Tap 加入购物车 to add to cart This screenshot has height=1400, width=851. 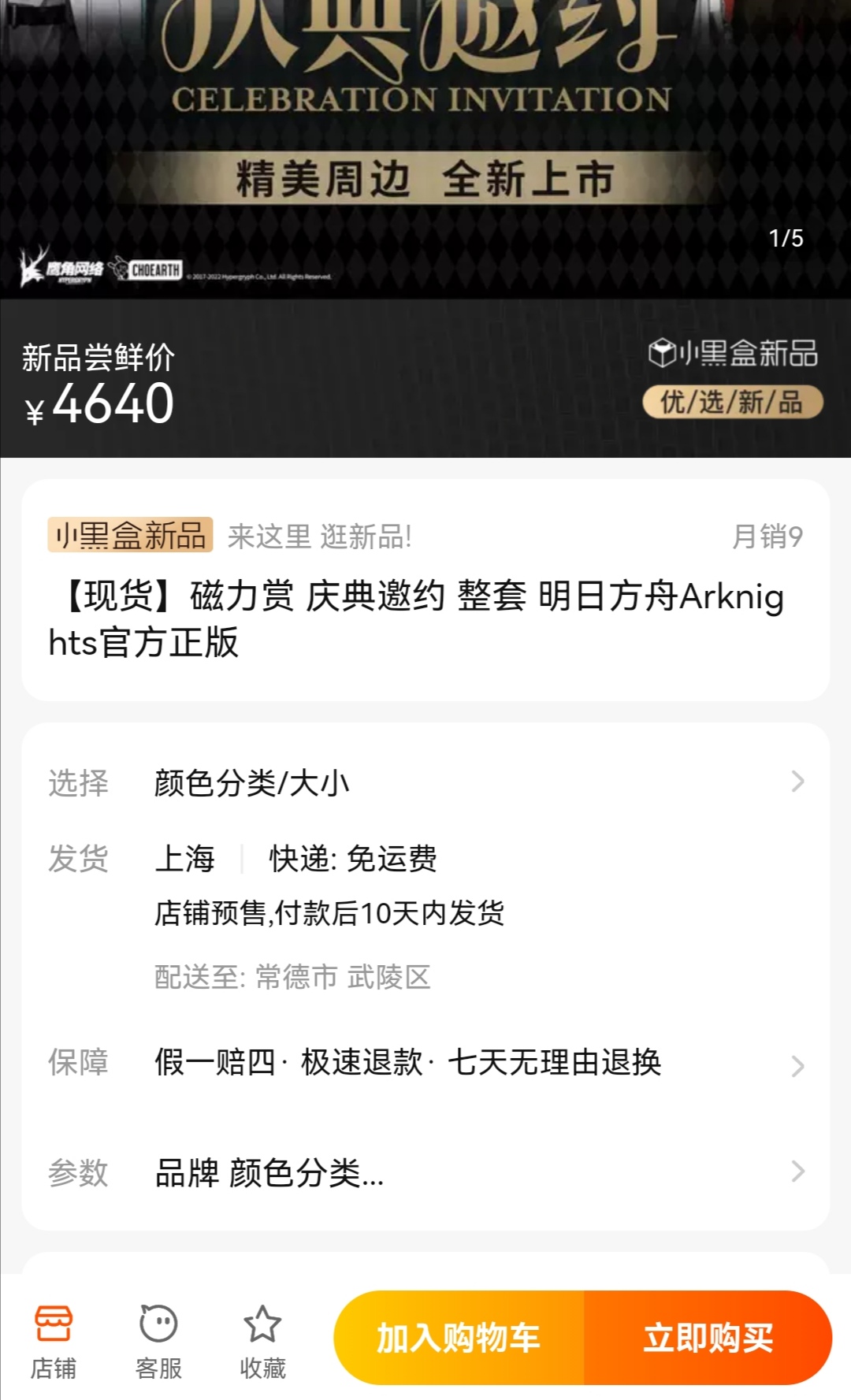[459, 1338]
